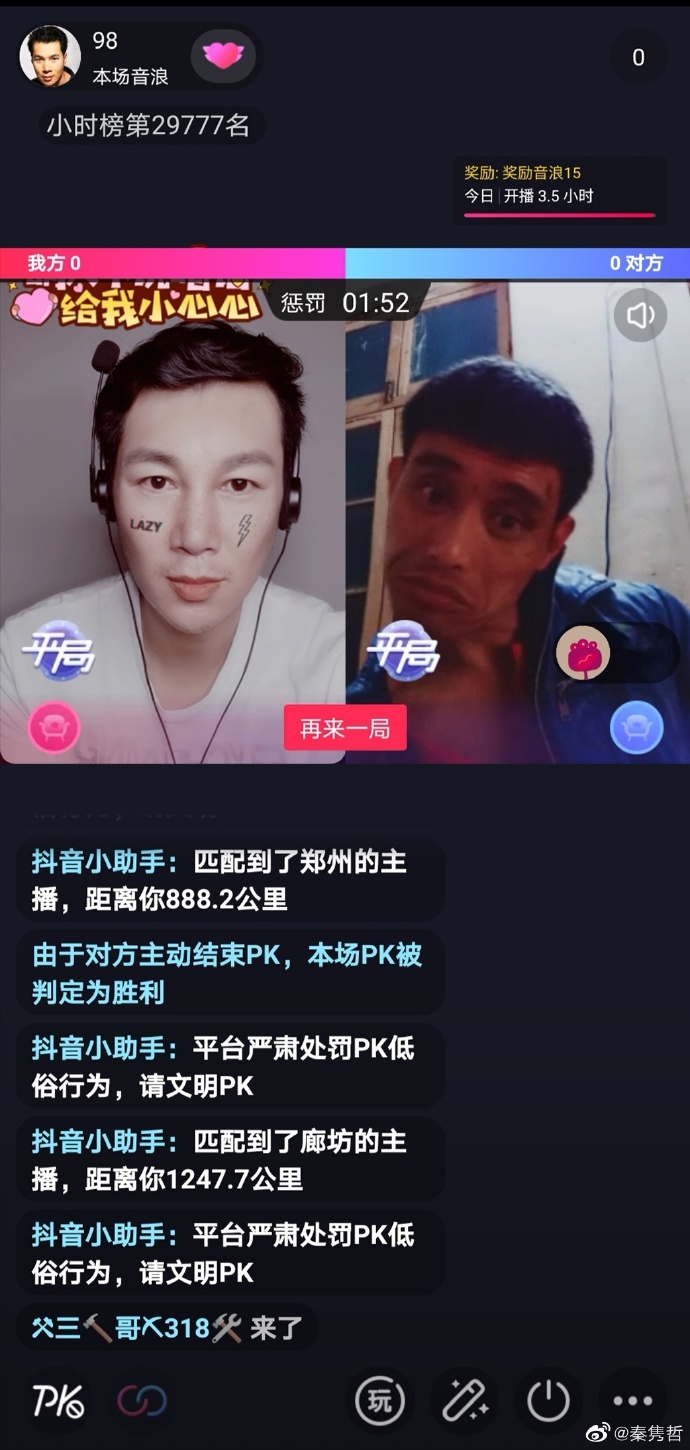Open the link-mic connect icon
This screenshot has height=1450, width=690.
pos(142,1401)
